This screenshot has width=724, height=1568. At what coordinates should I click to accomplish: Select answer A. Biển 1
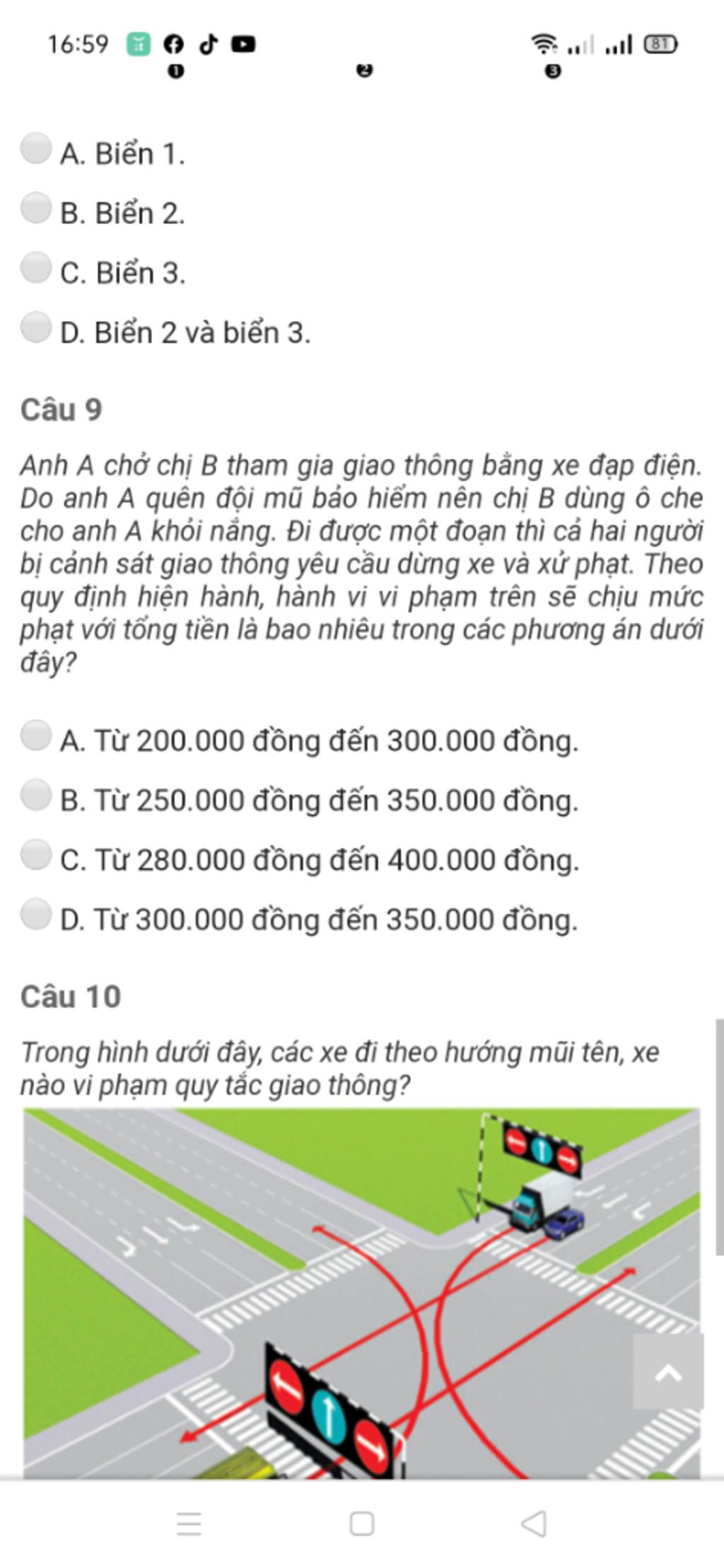pos(35,149)
